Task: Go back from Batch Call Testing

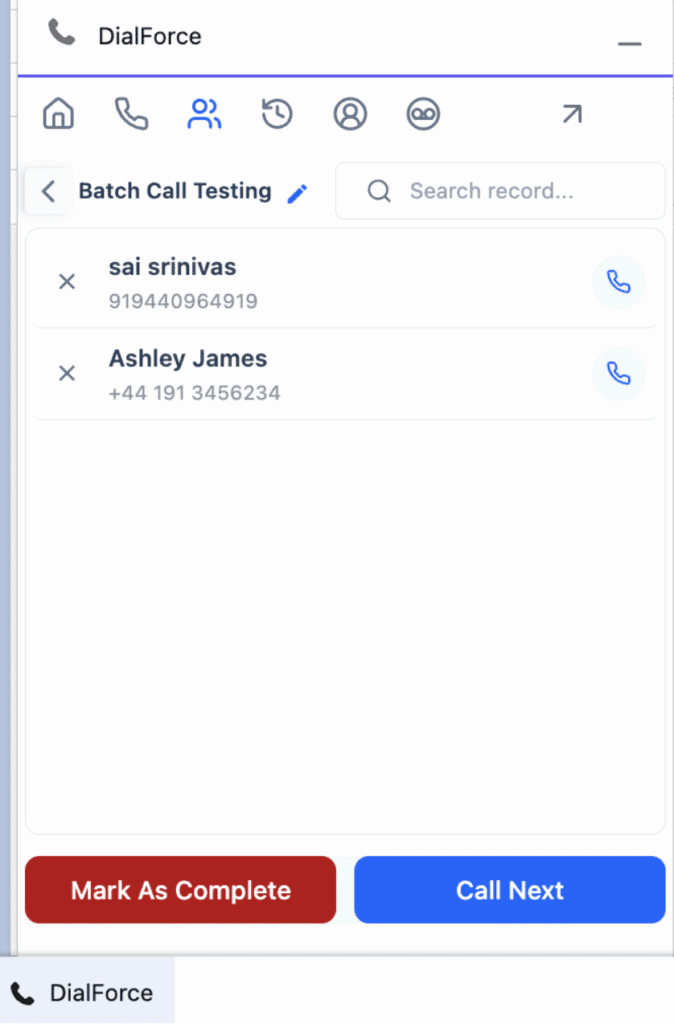Action: click(x=48, y=191)
